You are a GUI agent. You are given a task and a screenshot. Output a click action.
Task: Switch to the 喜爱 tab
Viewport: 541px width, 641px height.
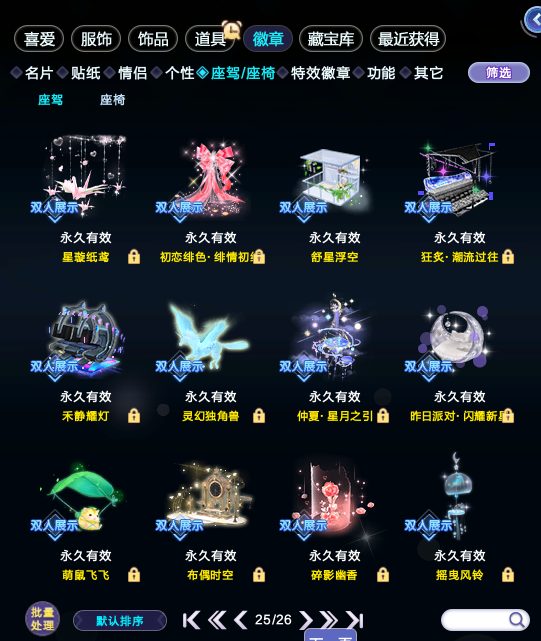[39, 39]
